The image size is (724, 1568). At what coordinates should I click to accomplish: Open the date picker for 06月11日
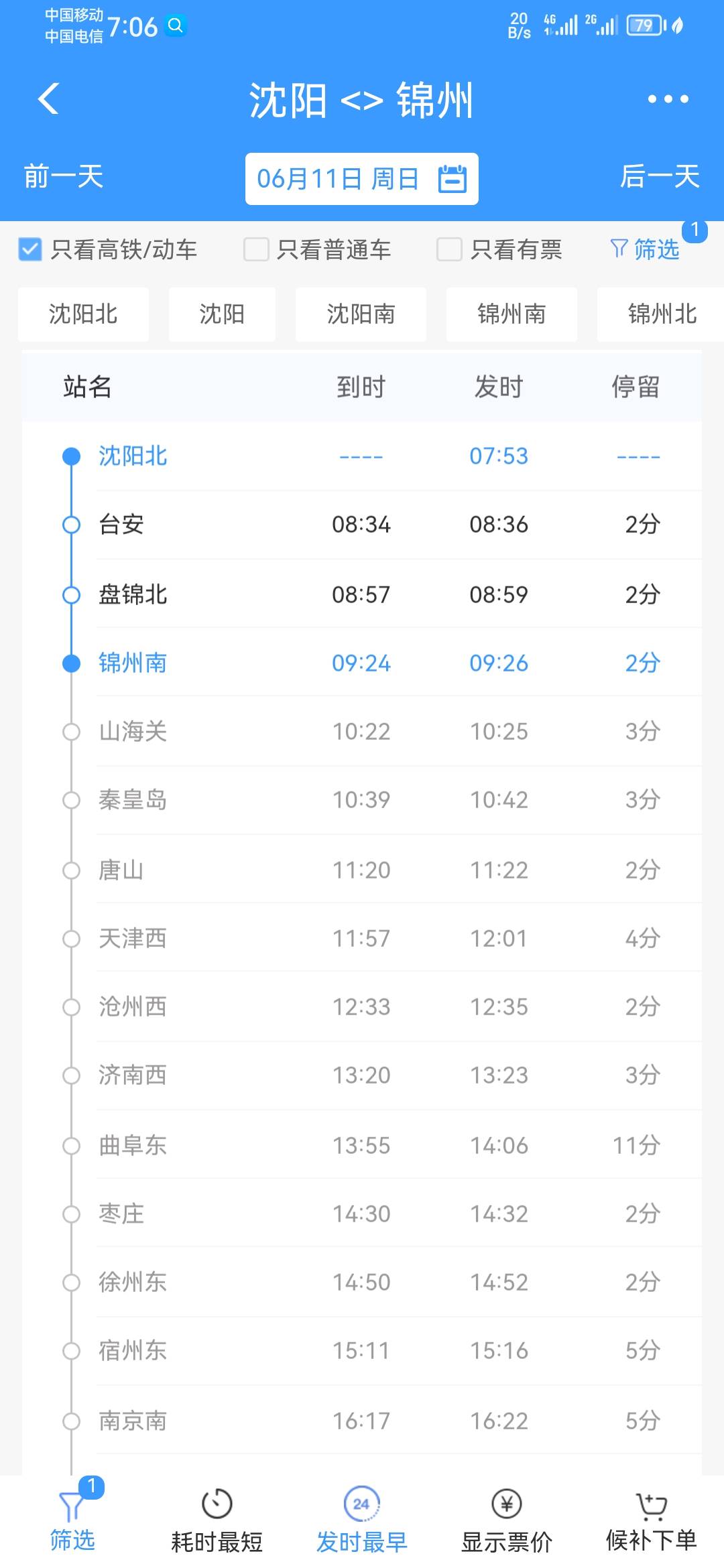pos(361,179)
